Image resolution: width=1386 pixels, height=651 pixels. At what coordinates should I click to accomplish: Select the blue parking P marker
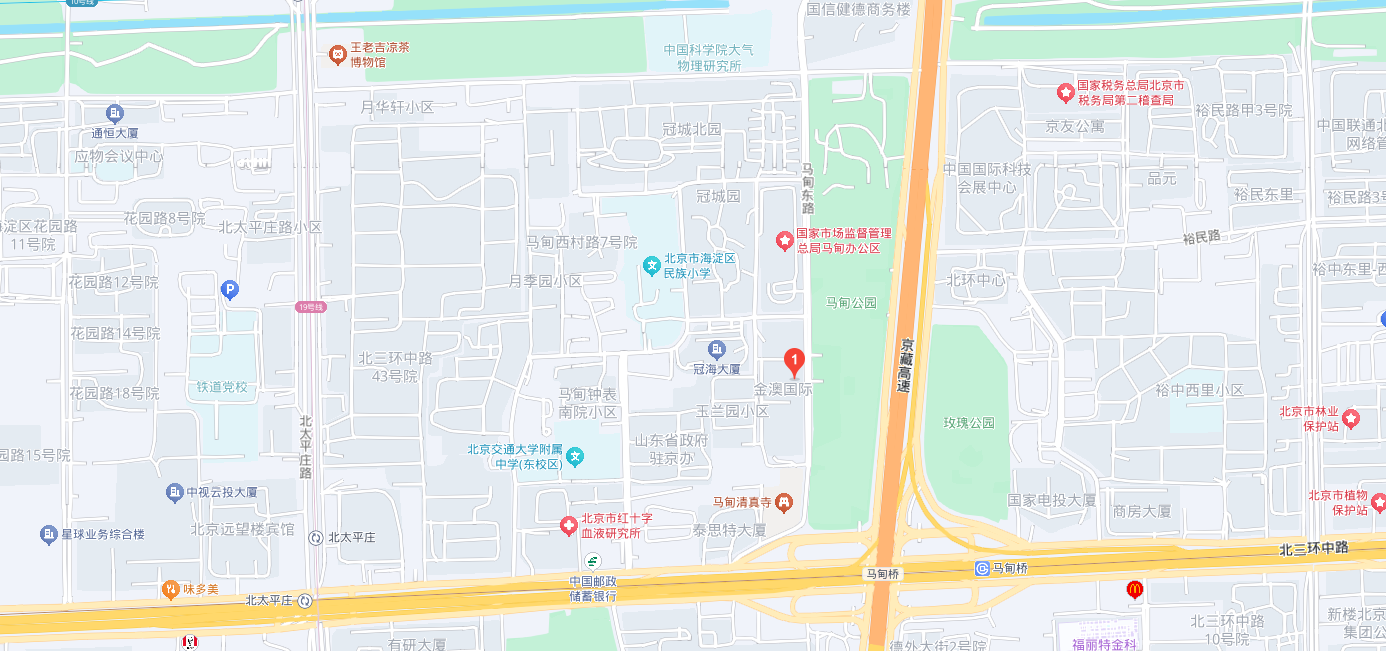[230, 290]
